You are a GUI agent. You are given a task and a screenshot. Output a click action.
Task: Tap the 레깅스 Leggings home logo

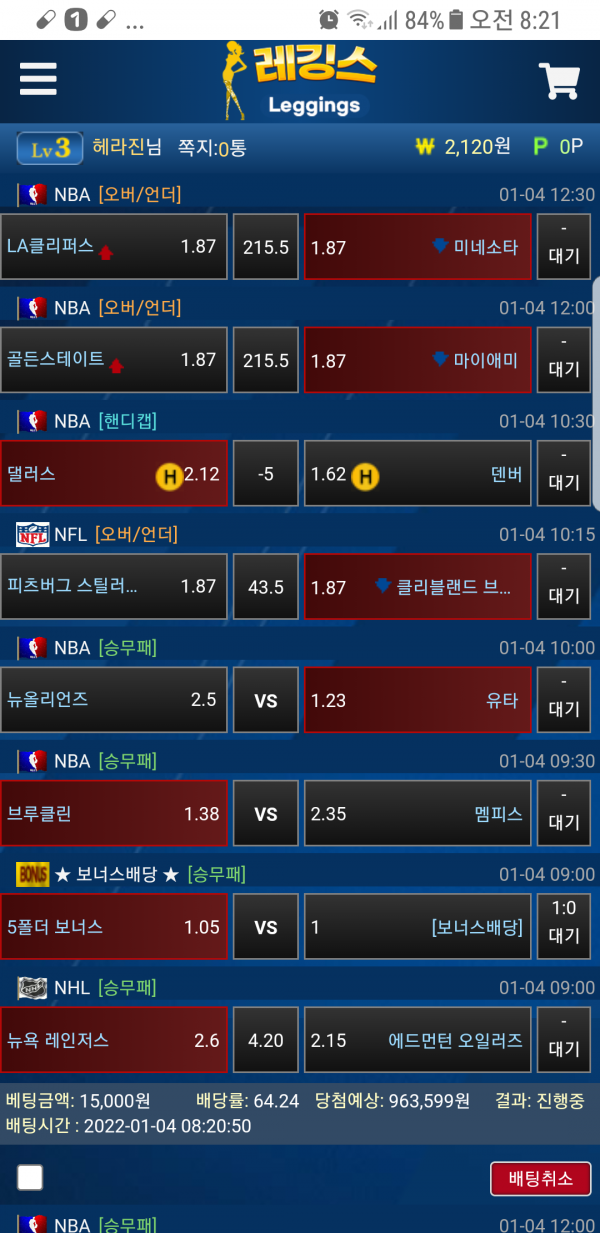300,80
